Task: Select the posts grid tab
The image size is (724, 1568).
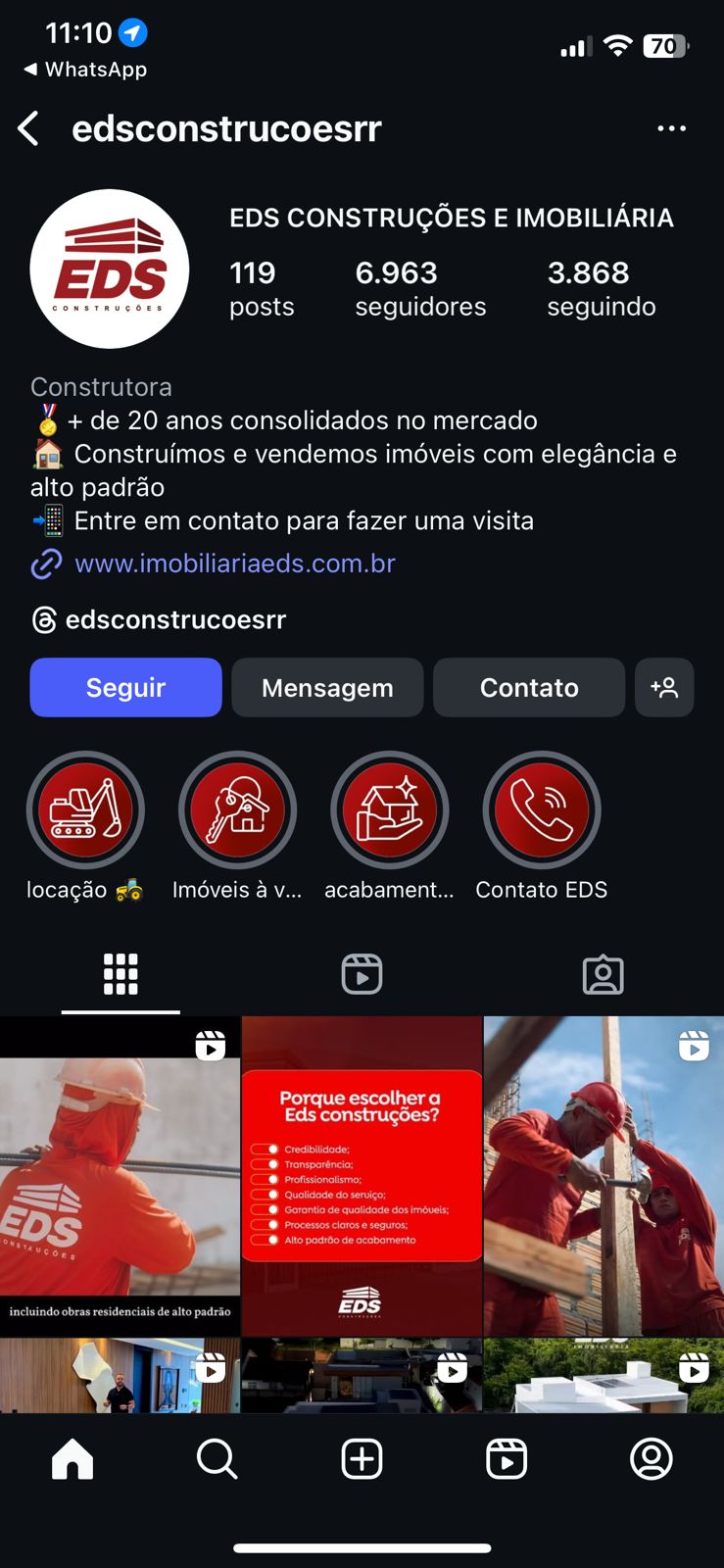Action: point(120,973)
